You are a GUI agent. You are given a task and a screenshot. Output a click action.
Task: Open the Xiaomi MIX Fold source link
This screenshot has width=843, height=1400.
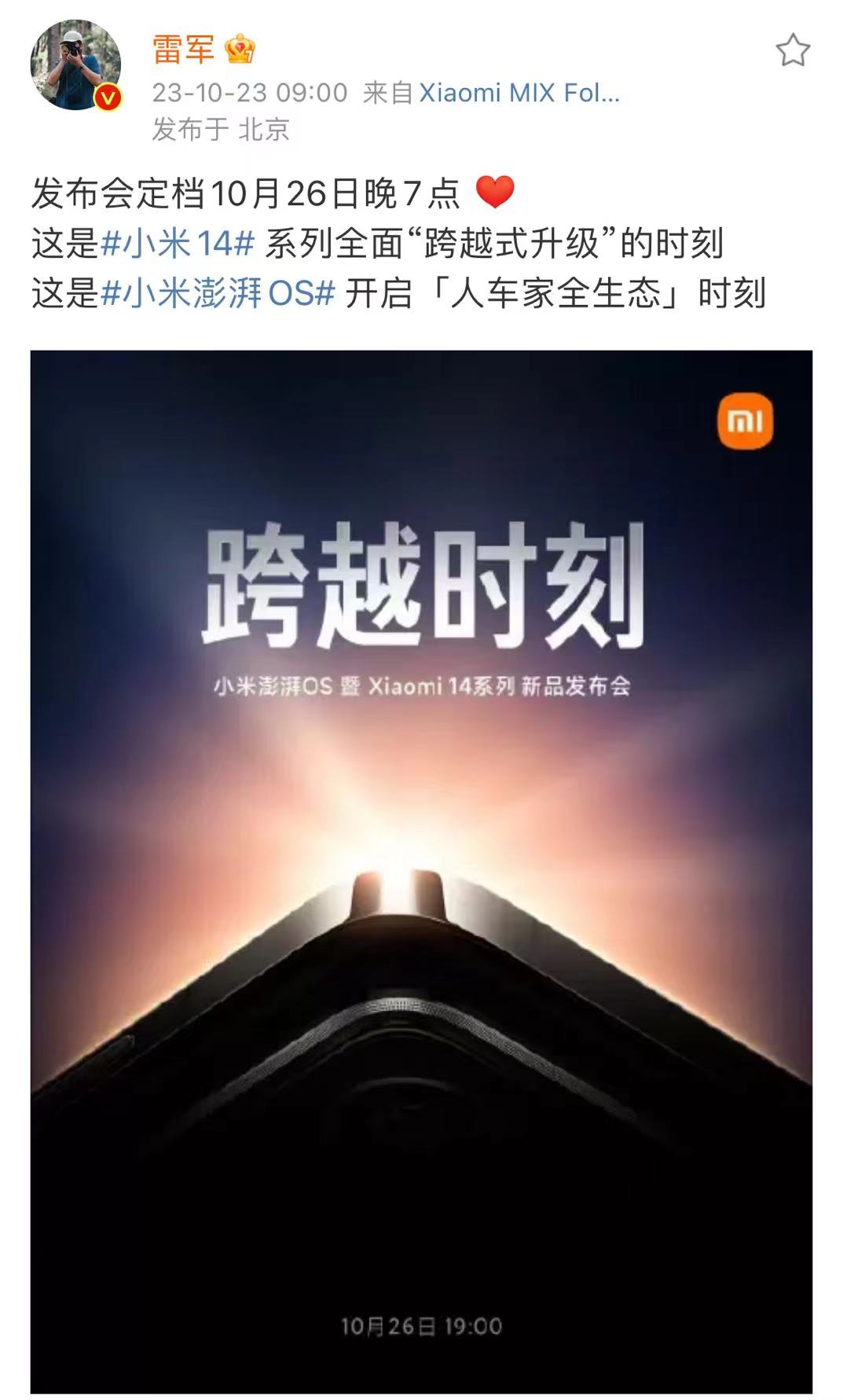point(519,93)
